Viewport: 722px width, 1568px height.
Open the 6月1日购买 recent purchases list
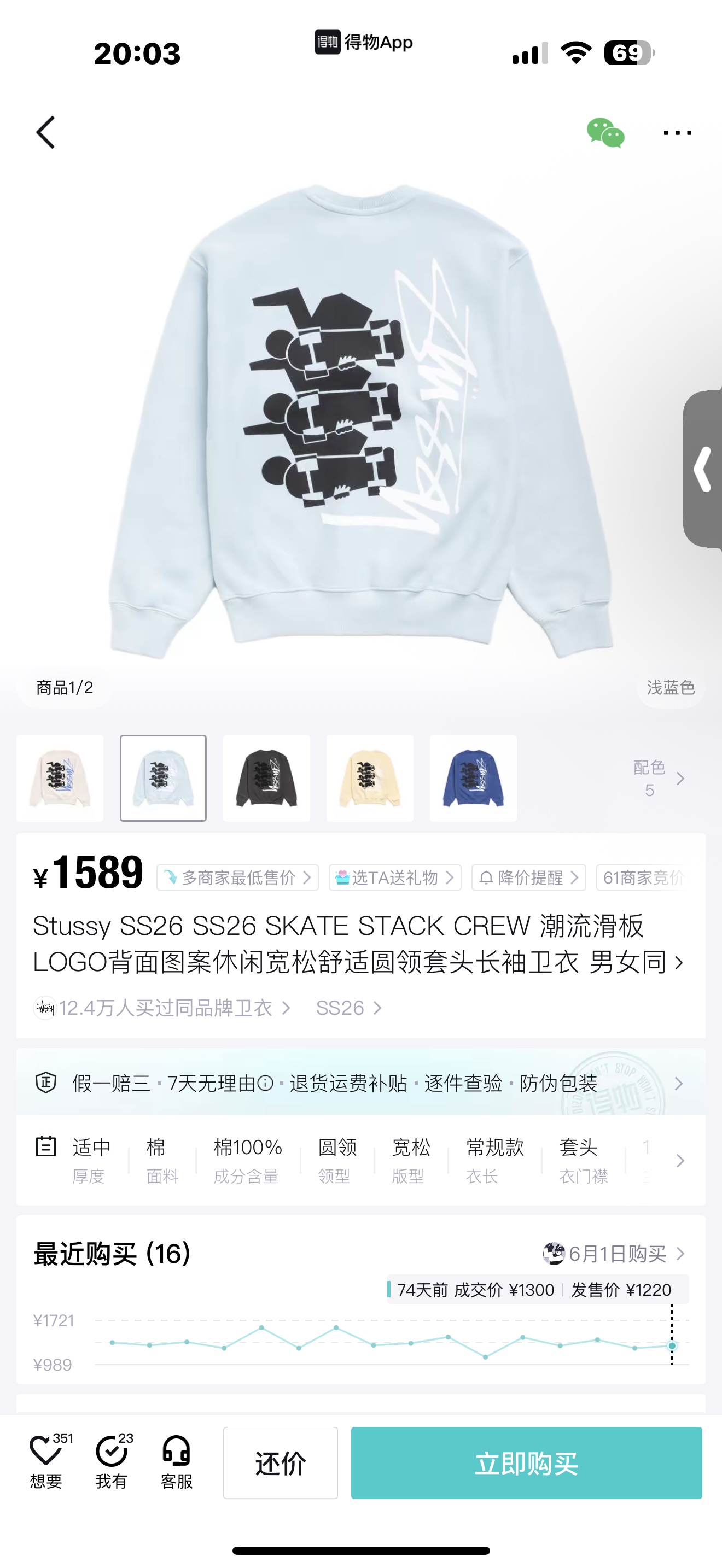click(614, 1253)
